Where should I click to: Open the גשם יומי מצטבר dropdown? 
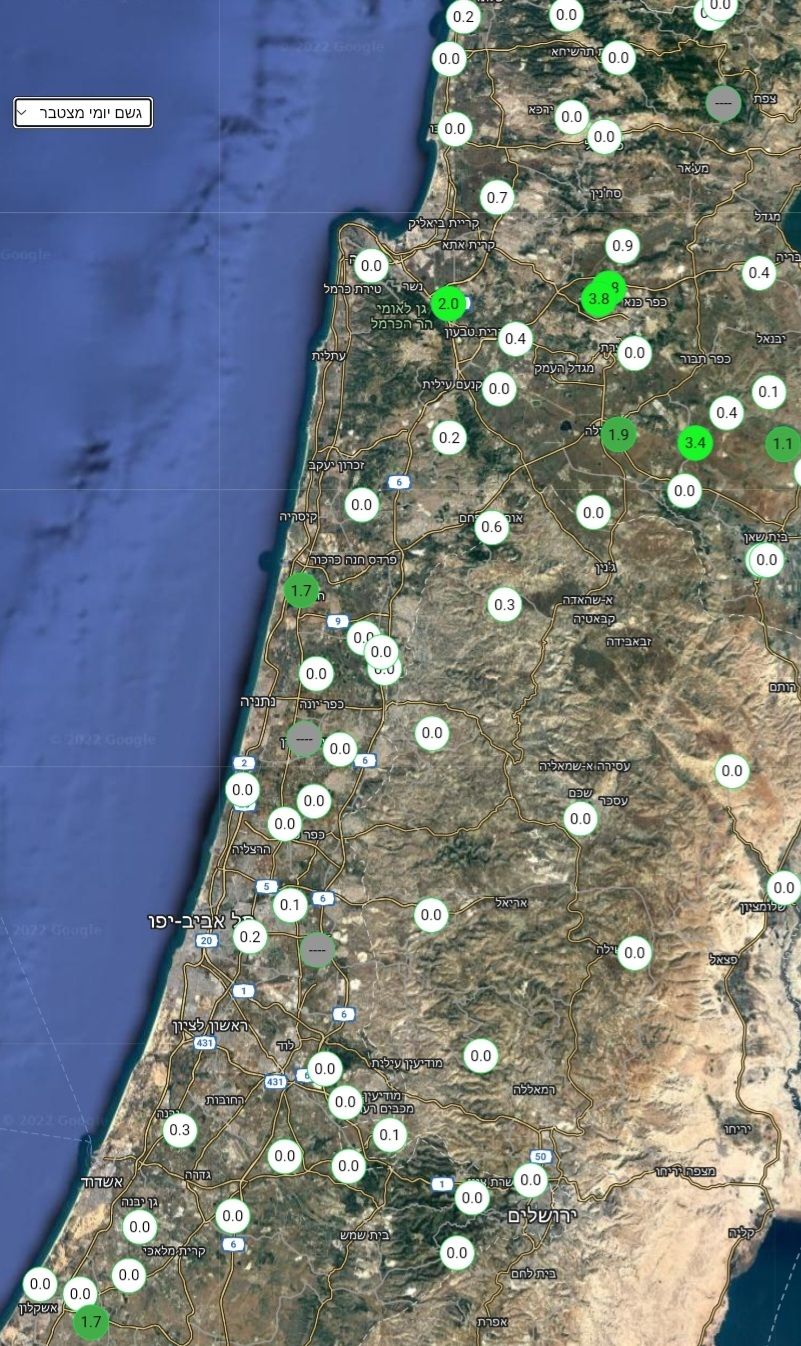(83, 112)
